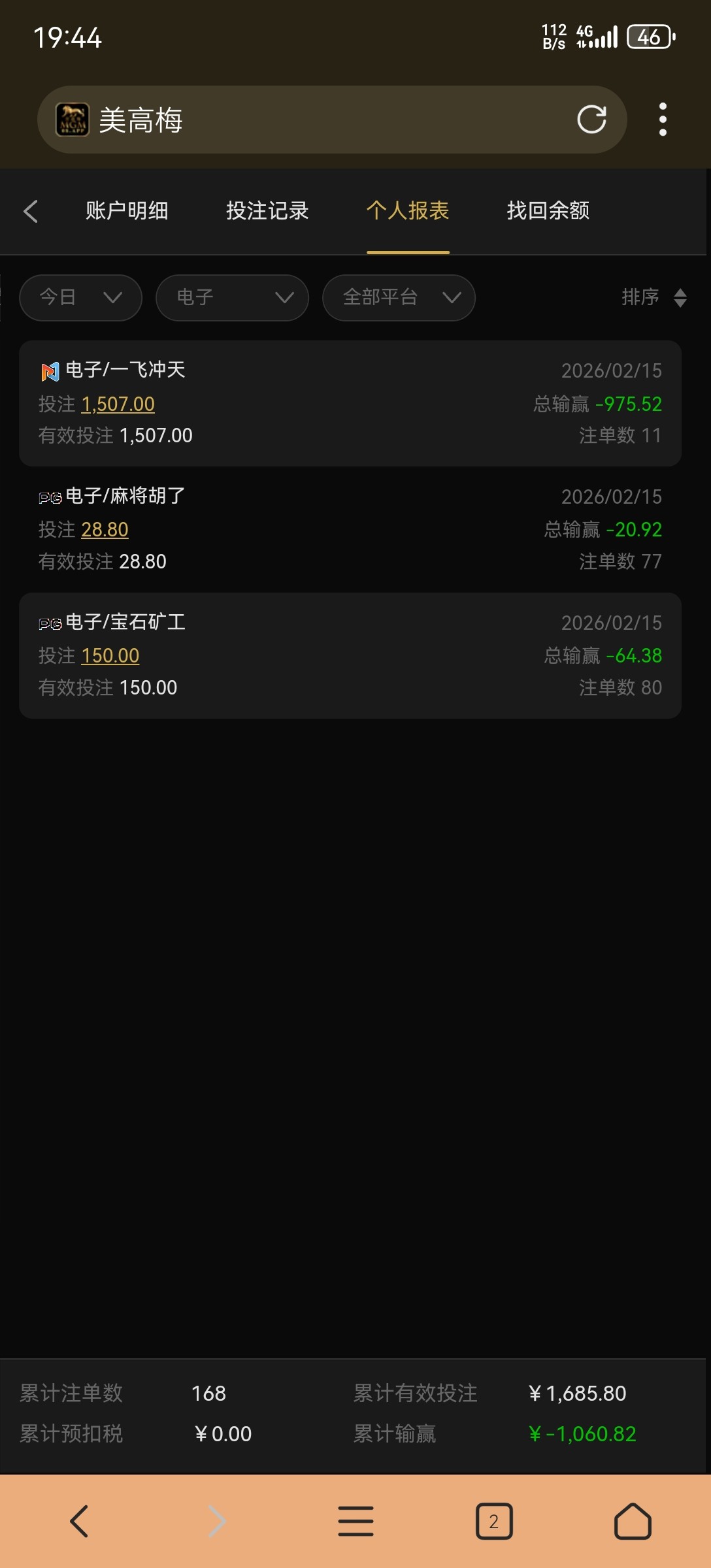Open the underlined bet amount 1,507.00 link
This screenshot has width=711, height=1568.
[x=118, y=404]
